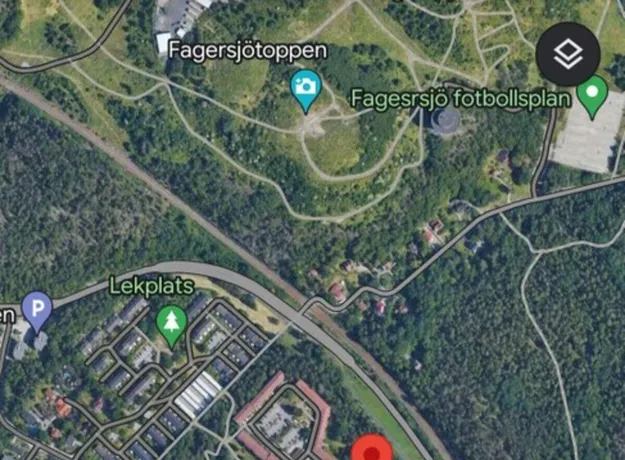The width and height of the screenshot is (625, 460).
Task: Tap the Fagesrsjö fotbollsplan green pin
Action: click(x=593, y=95)
